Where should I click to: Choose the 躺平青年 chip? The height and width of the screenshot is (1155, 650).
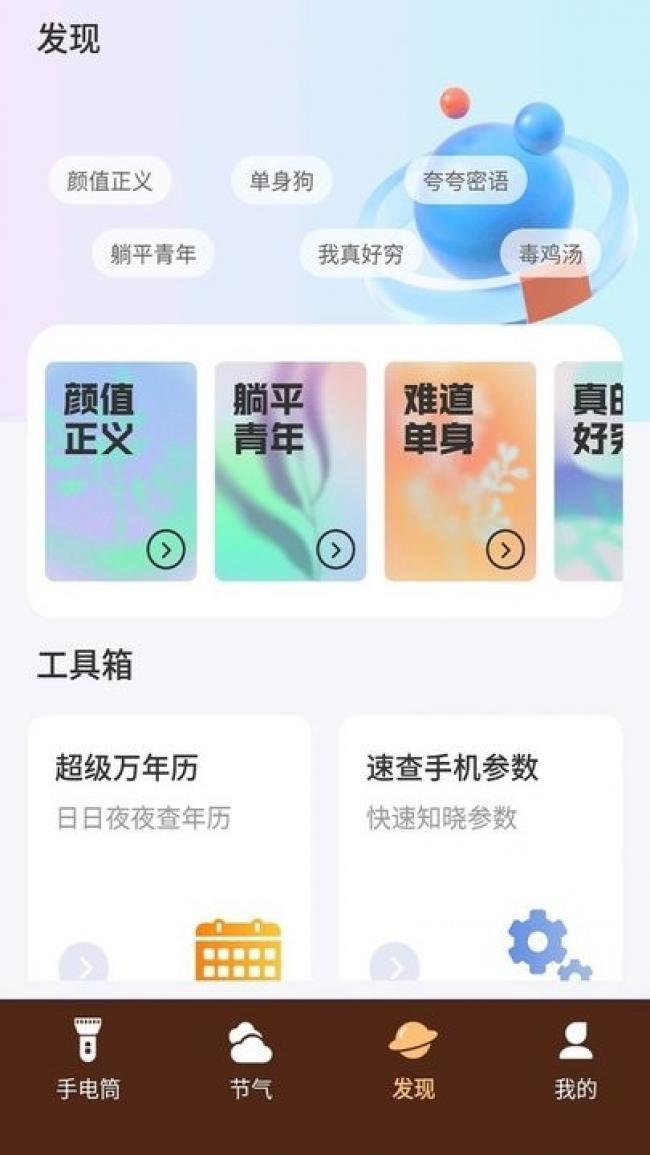[153, 253]
